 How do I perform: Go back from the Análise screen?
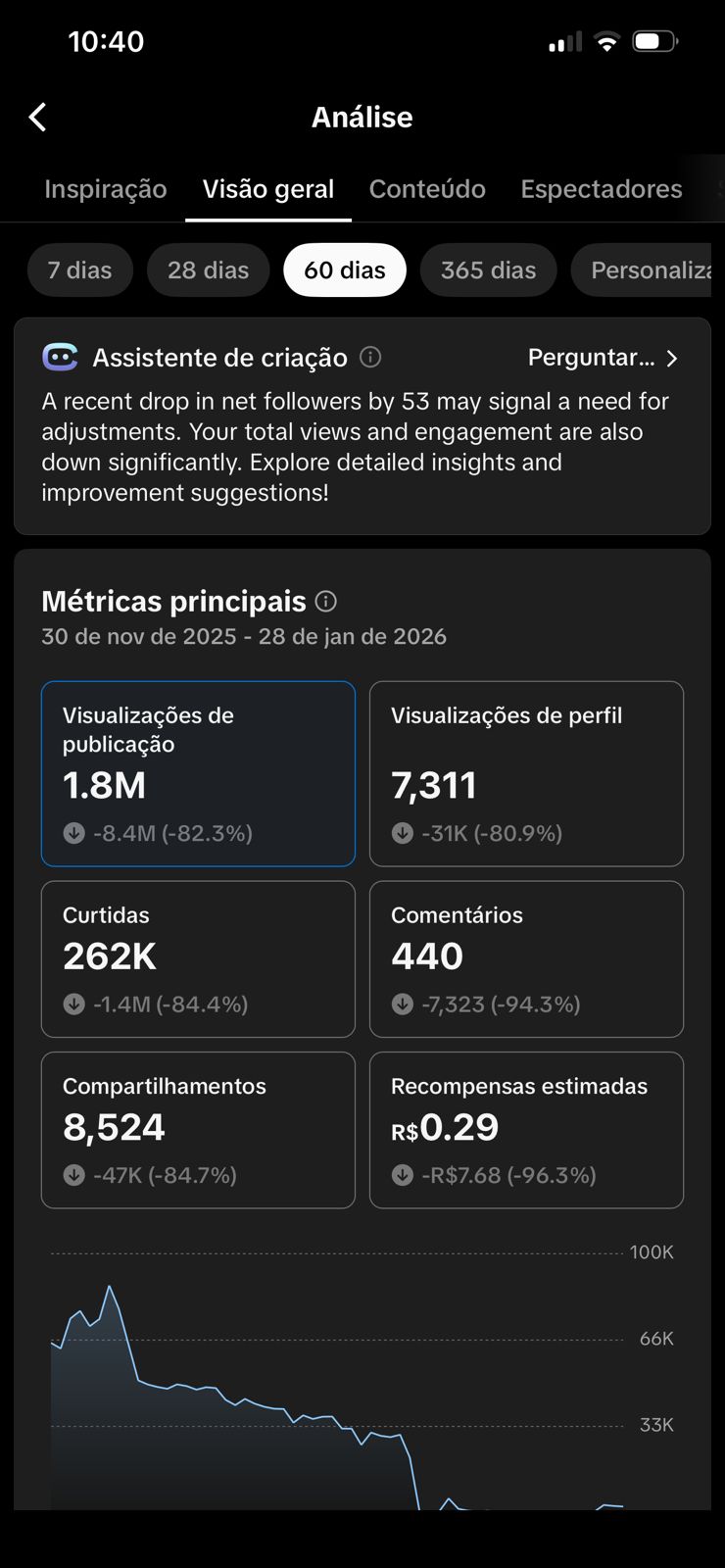click(38, 118)
